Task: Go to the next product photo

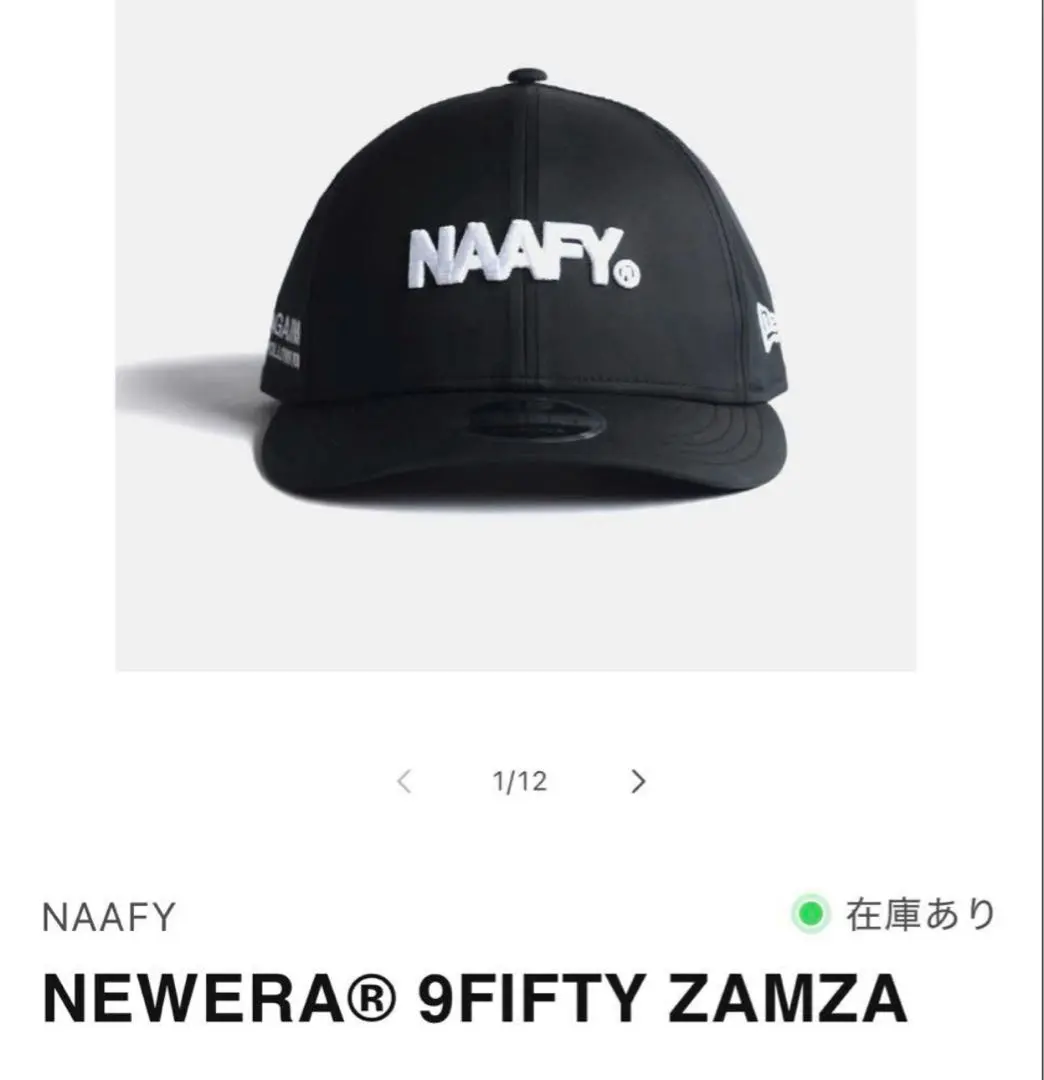Action: point(639,782)
